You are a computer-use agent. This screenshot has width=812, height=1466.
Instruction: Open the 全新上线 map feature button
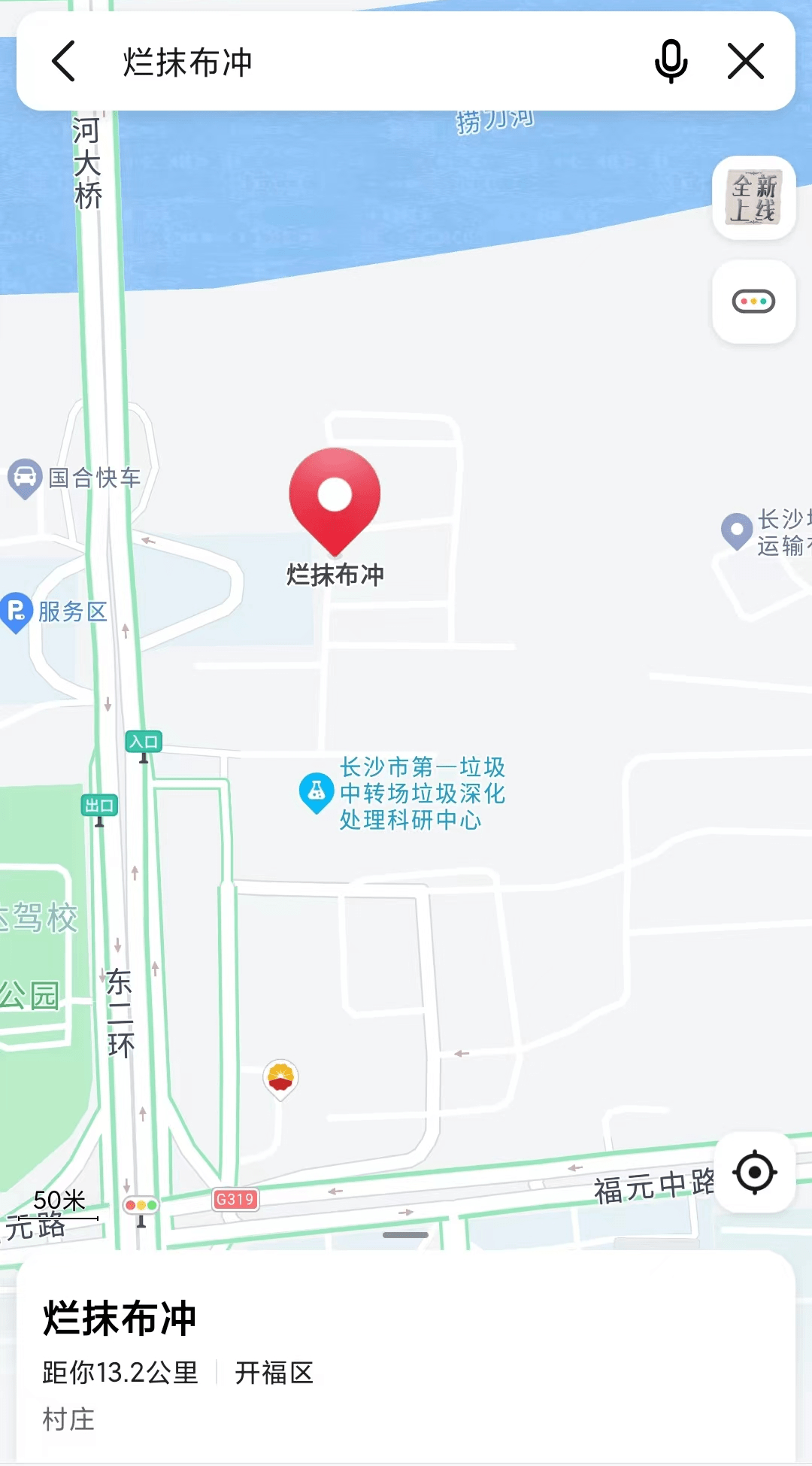click(x=754, y=199)
